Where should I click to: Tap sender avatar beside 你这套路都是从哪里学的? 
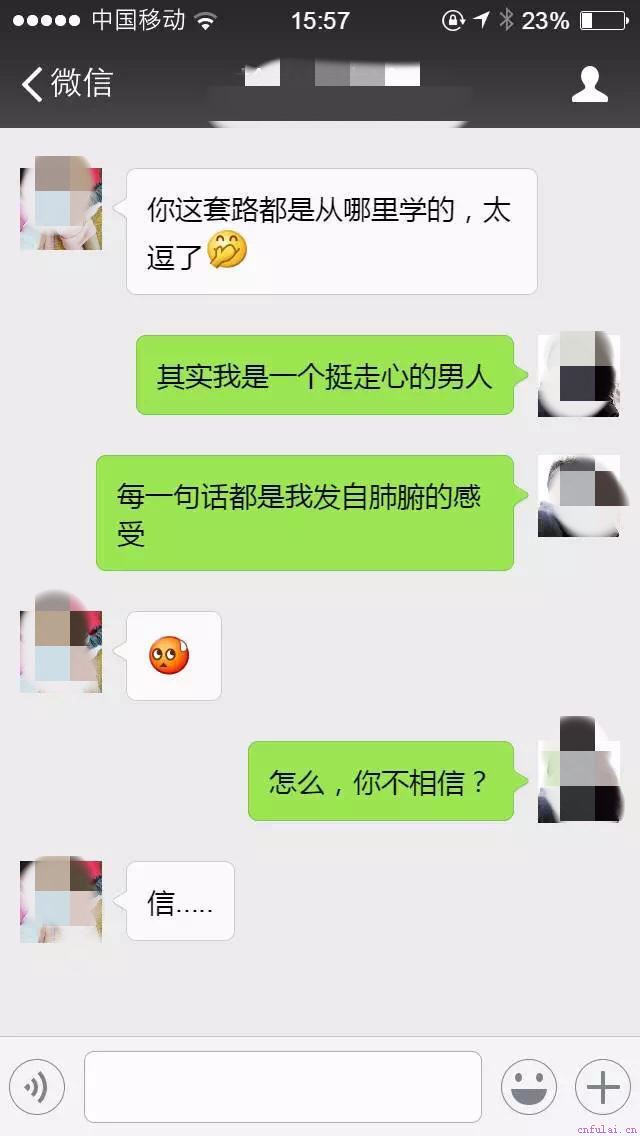(61, 203)
